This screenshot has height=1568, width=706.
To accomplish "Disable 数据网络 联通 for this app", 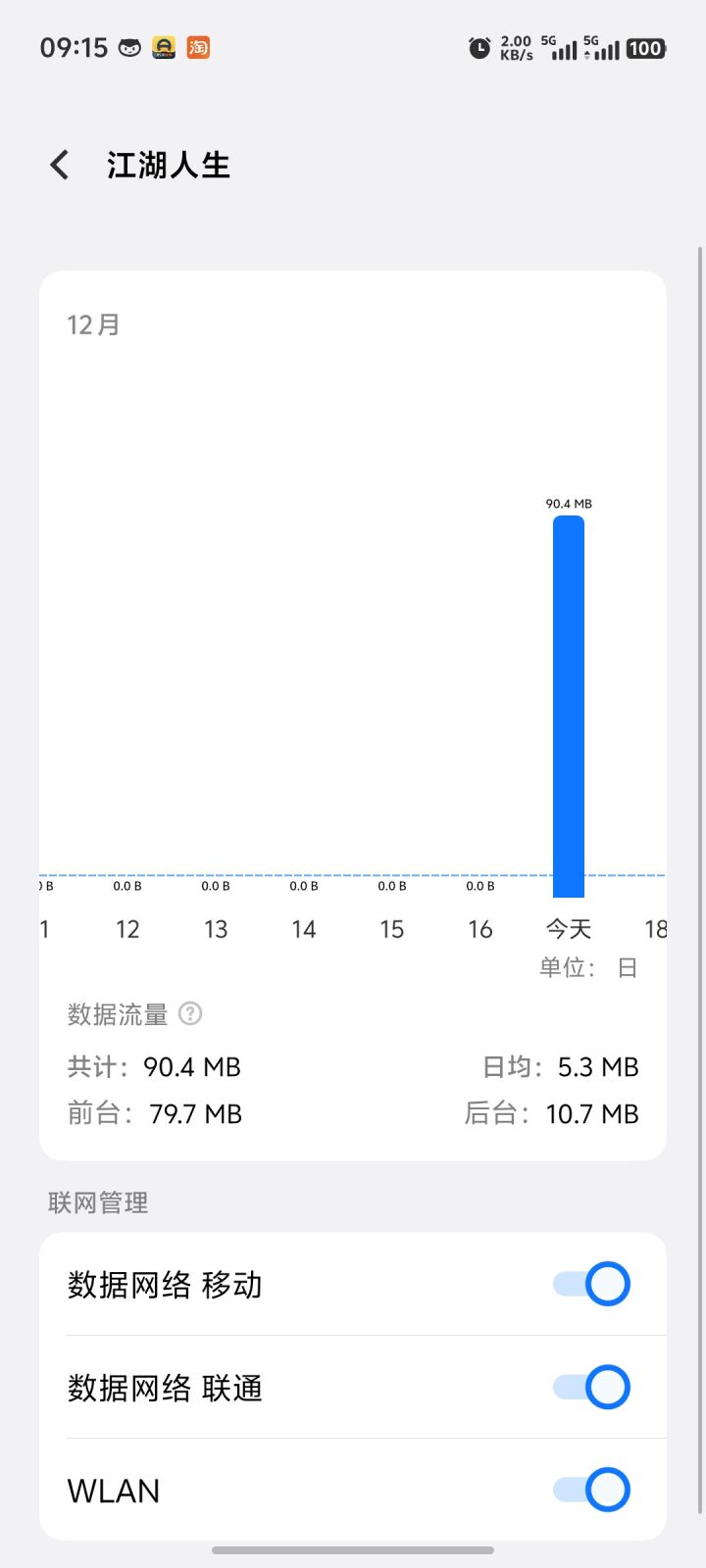I will tap(591, 1387).
